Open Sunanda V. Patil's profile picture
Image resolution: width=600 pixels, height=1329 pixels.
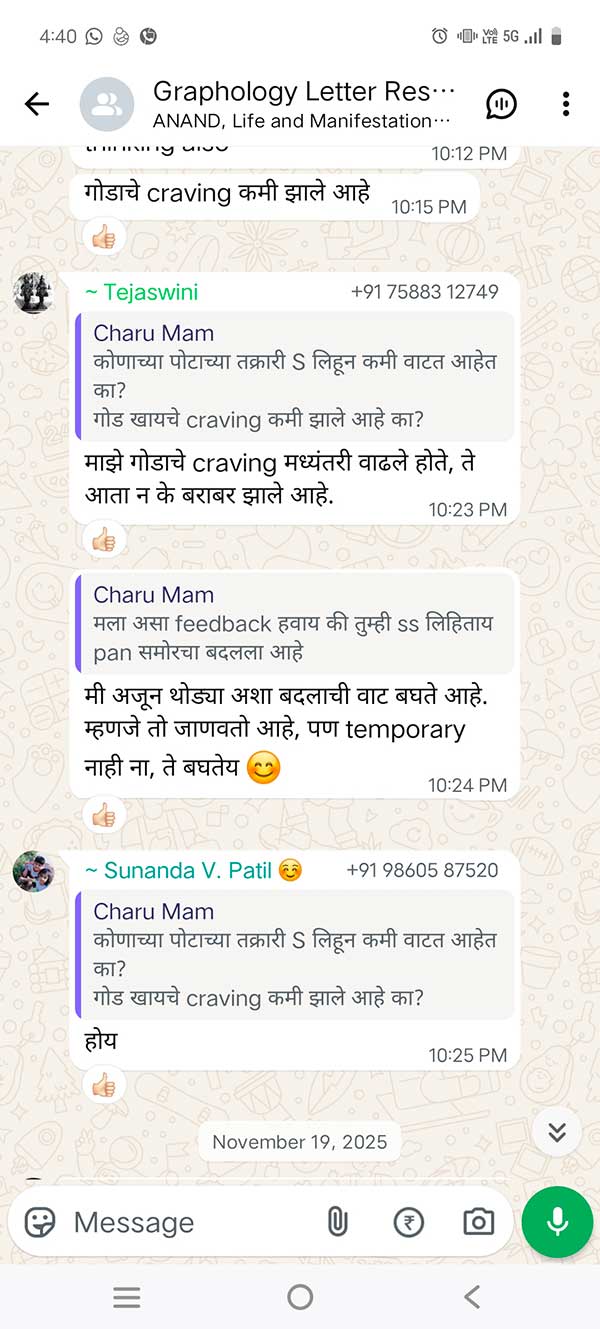coord(33,871)
